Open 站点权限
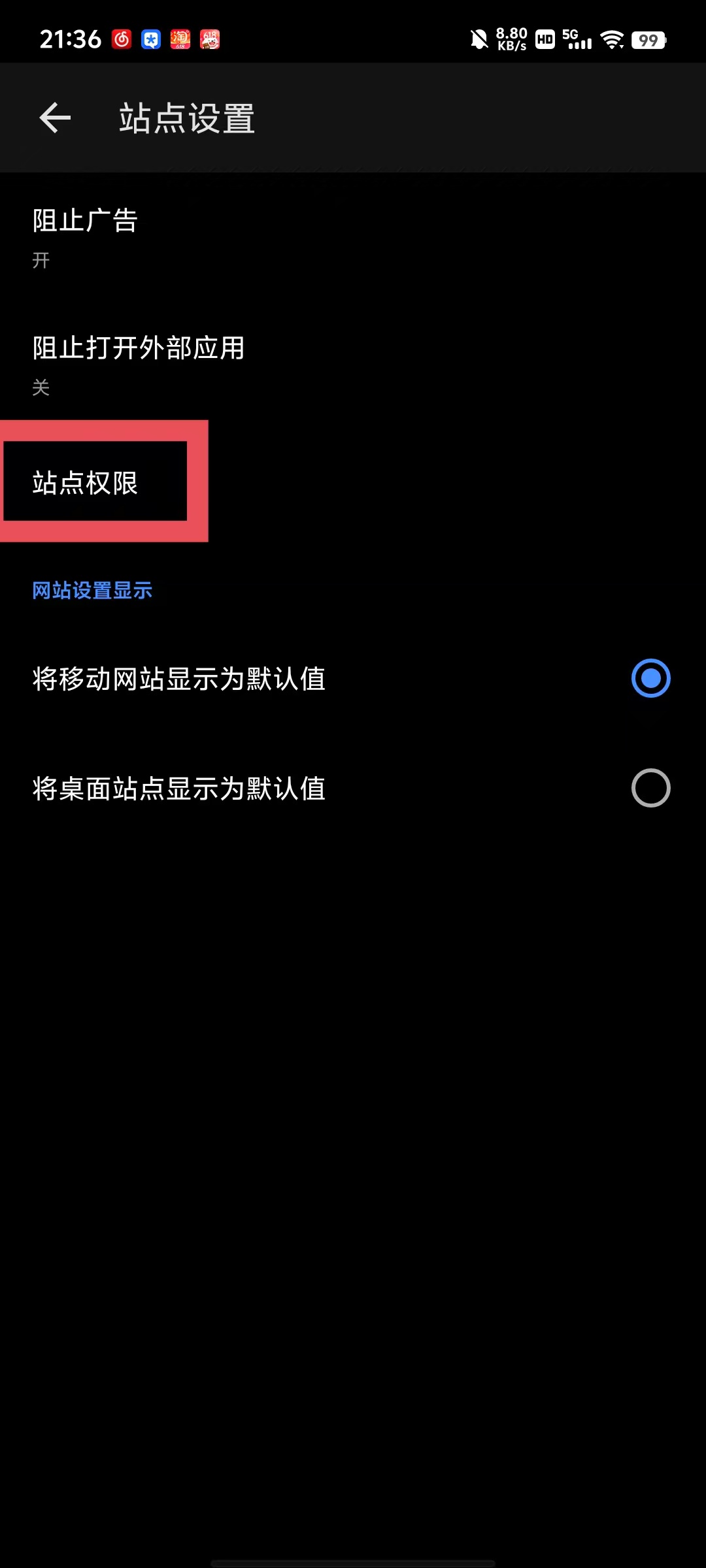Screen dimensions: 706x1568 coord(353,482)
